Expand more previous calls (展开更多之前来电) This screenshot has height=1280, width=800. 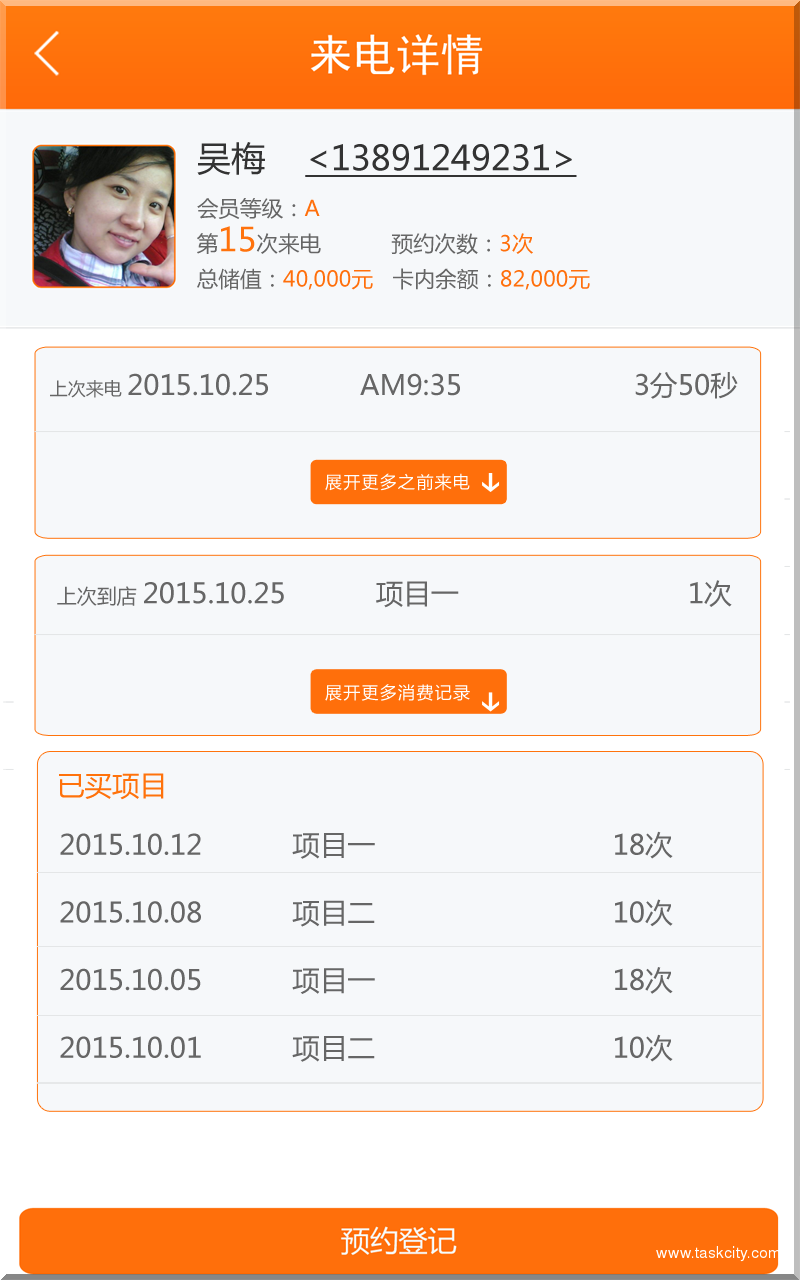coord(408,482)
